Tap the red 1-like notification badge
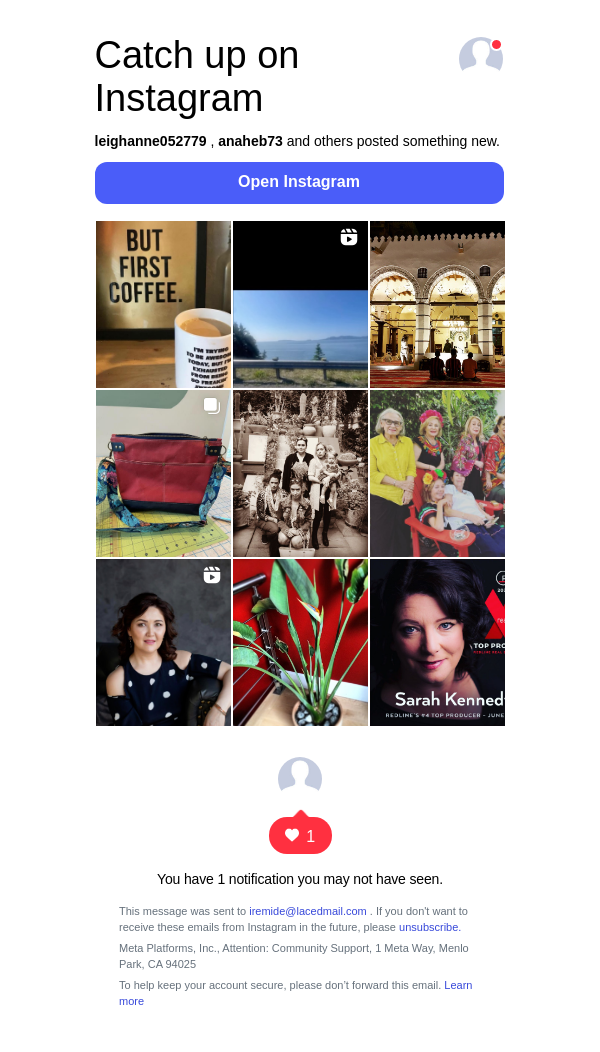Image resolution: width=600 pixels, height=1052 pixels. 300,836
